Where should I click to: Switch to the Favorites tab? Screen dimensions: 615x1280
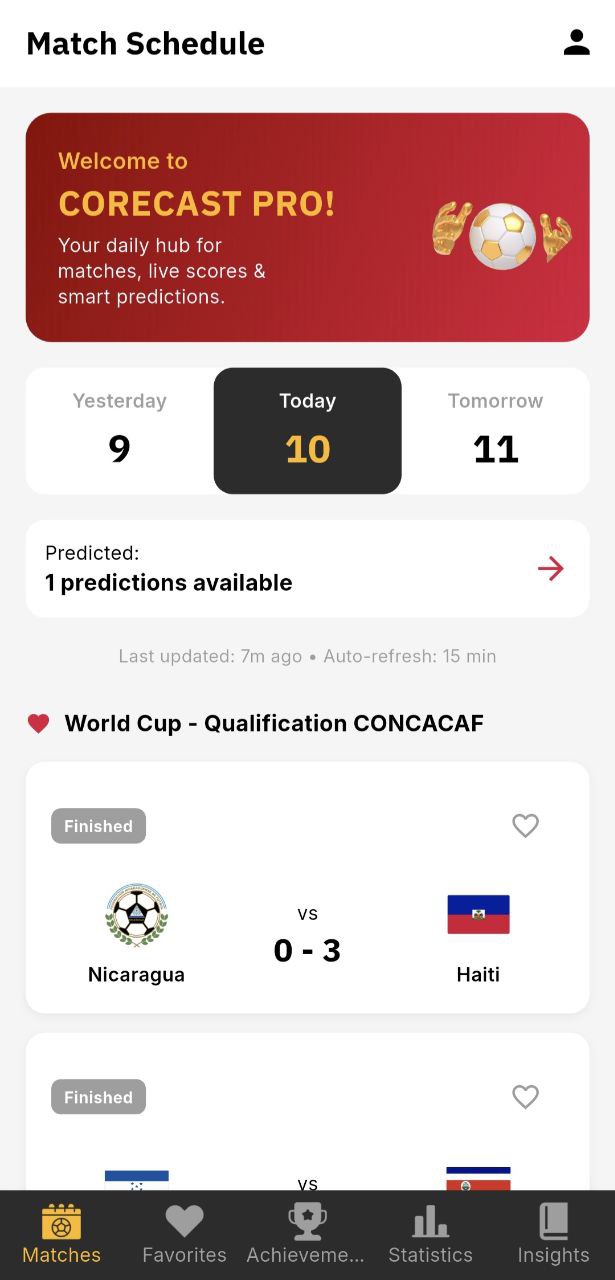[x=184, y=1234]
